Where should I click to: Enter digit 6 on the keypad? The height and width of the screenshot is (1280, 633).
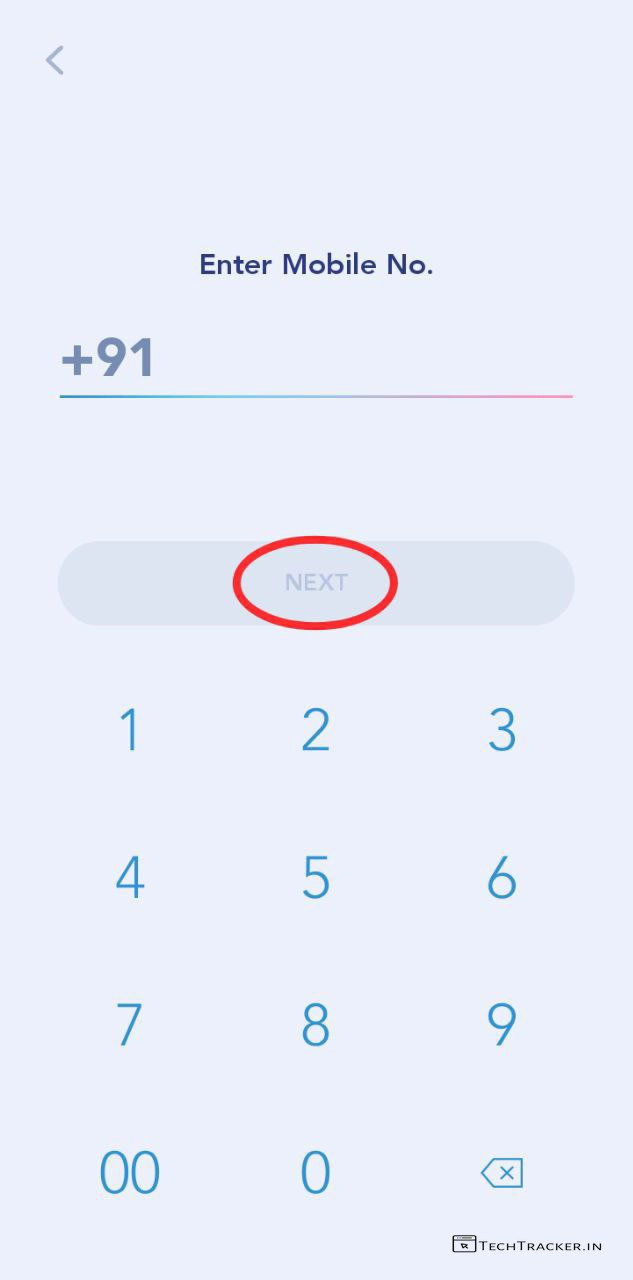(502, 878)
